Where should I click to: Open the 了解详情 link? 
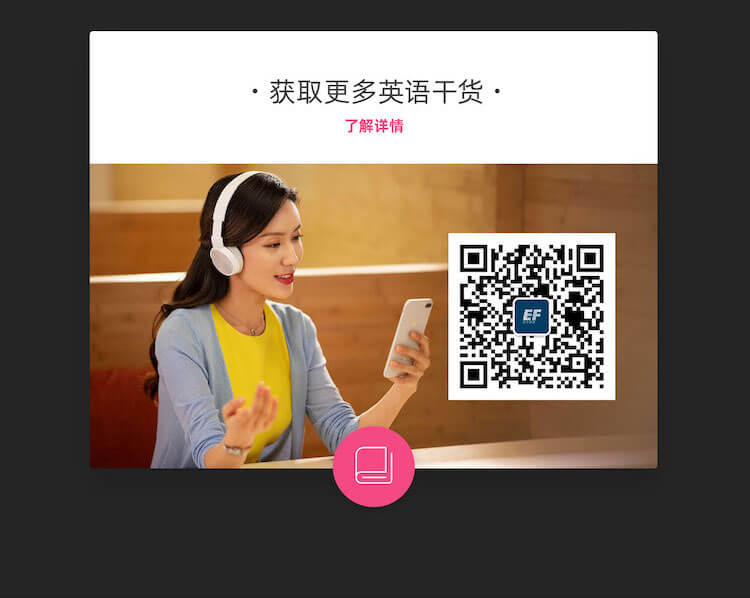point(374,126)
